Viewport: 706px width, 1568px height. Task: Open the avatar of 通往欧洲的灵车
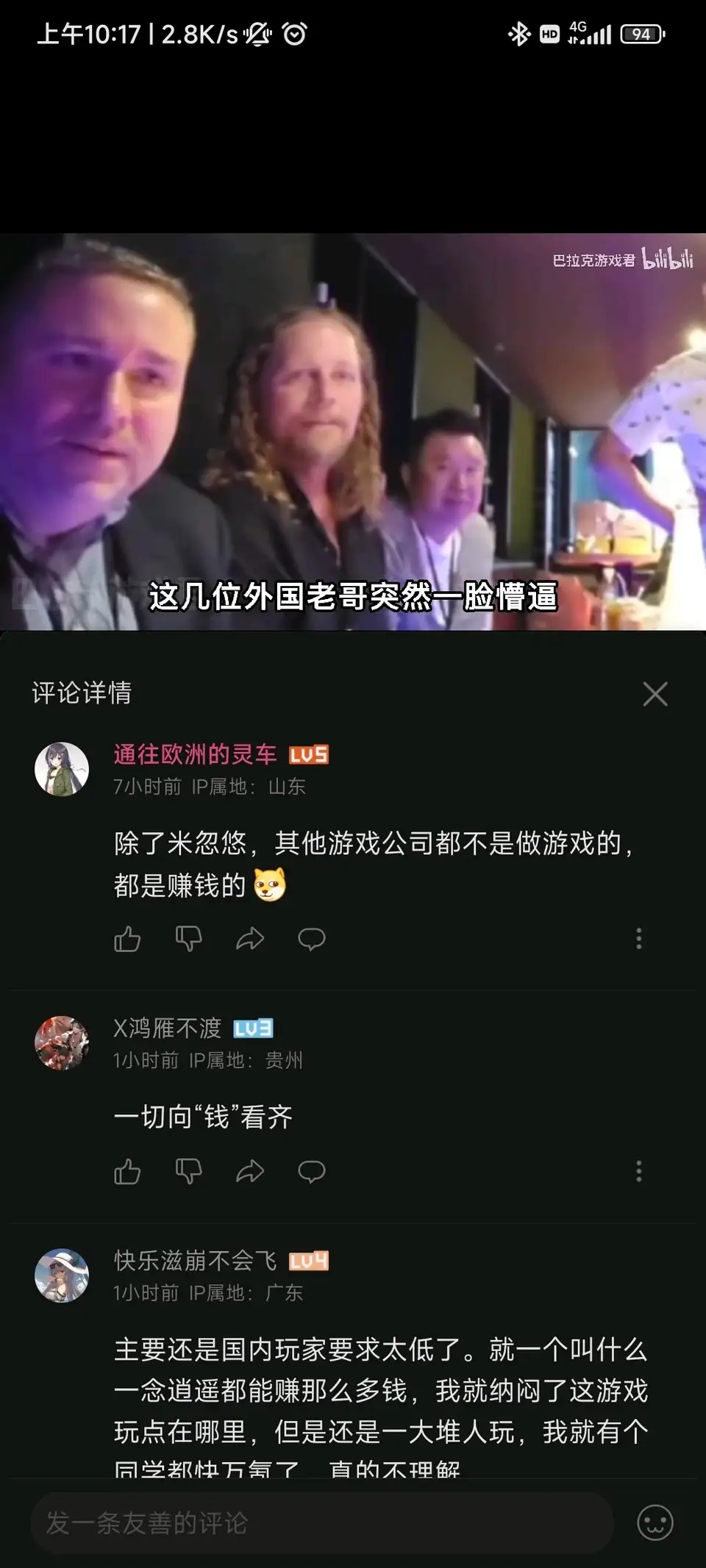[x=62, y=769]
